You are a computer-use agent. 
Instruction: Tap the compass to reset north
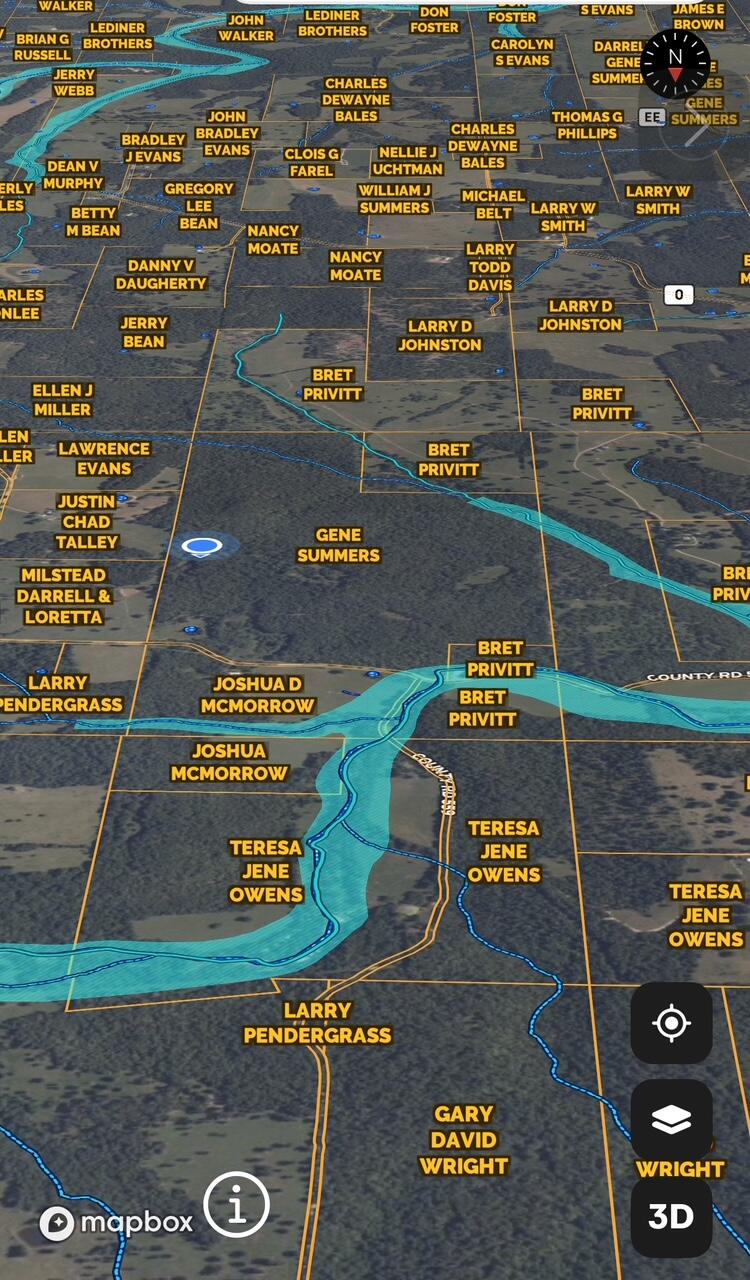[676, 63]
